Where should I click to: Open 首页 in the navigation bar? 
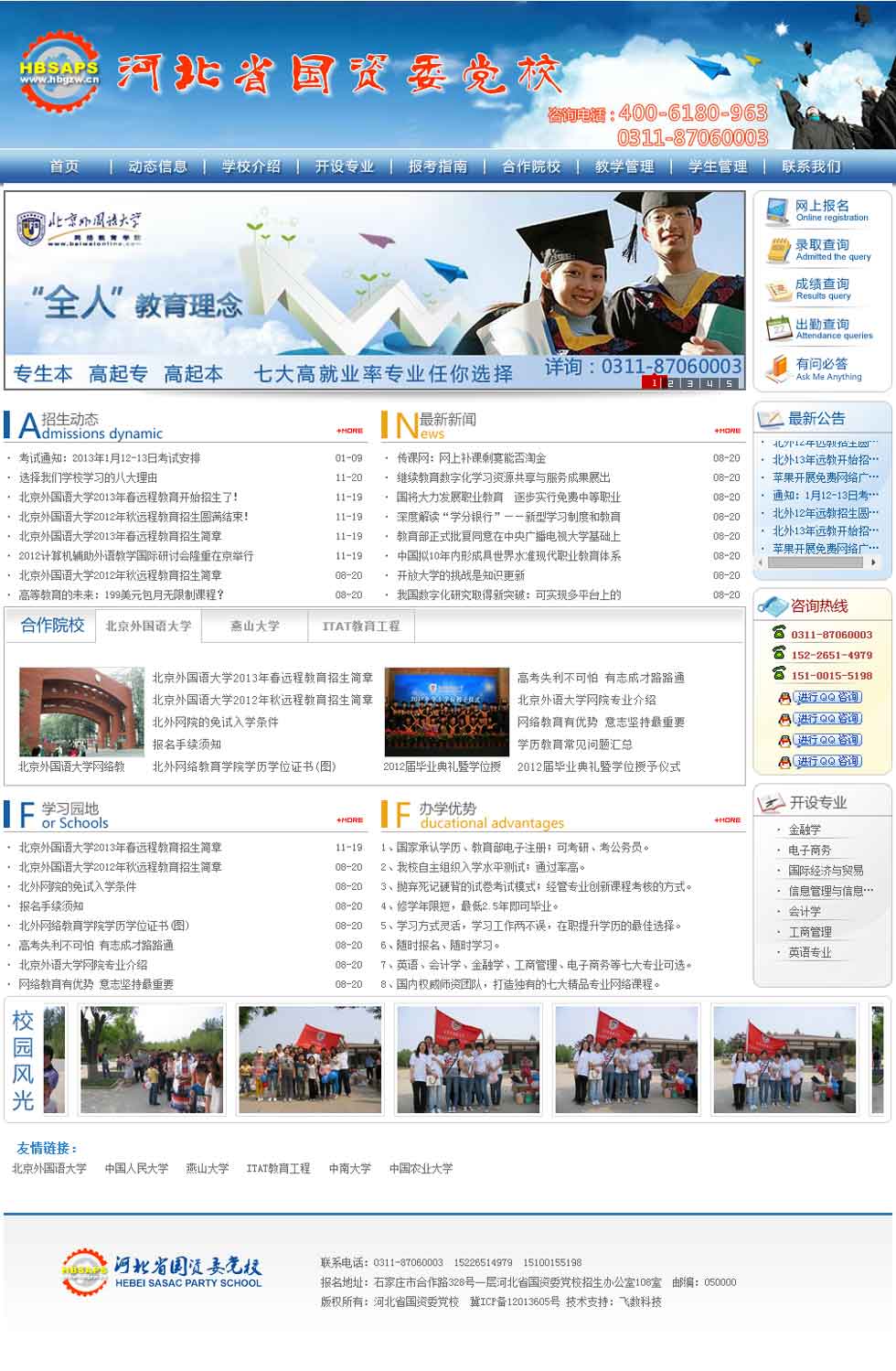click(64, 166)
